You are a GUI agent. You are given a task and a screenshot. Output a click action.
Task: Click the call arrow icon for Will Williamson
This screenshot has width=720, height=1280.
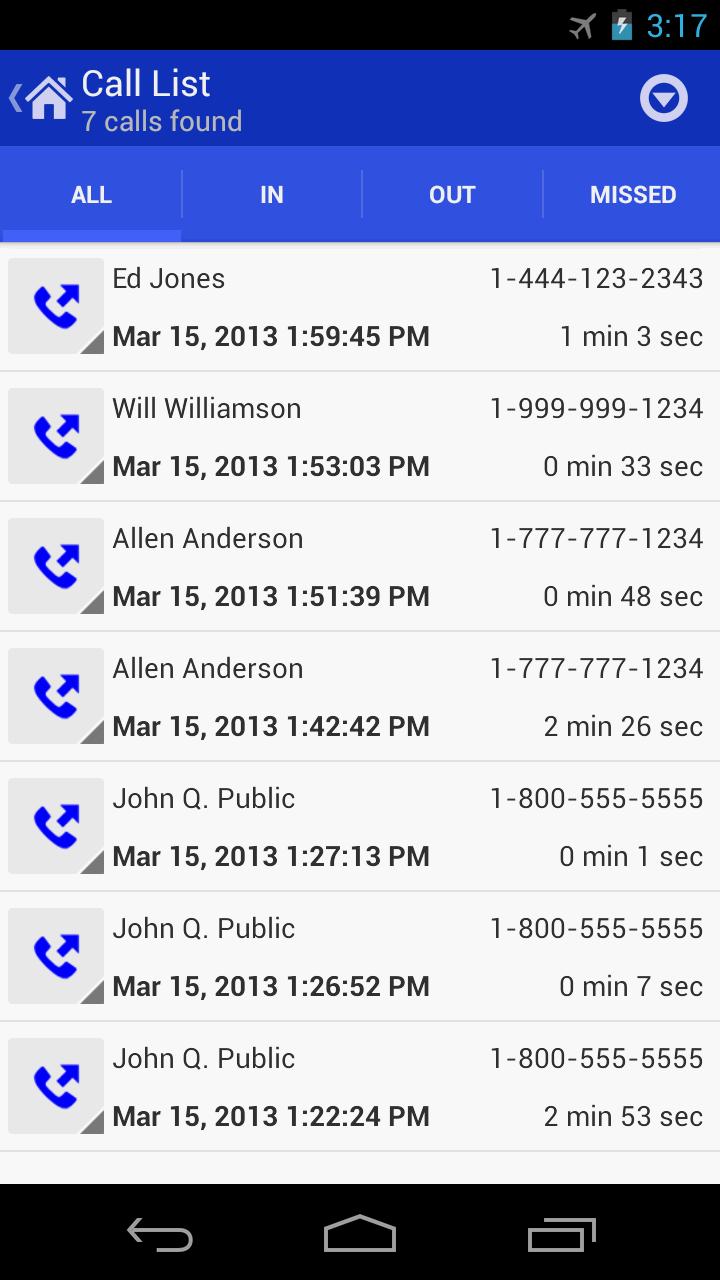pos(55,435)
